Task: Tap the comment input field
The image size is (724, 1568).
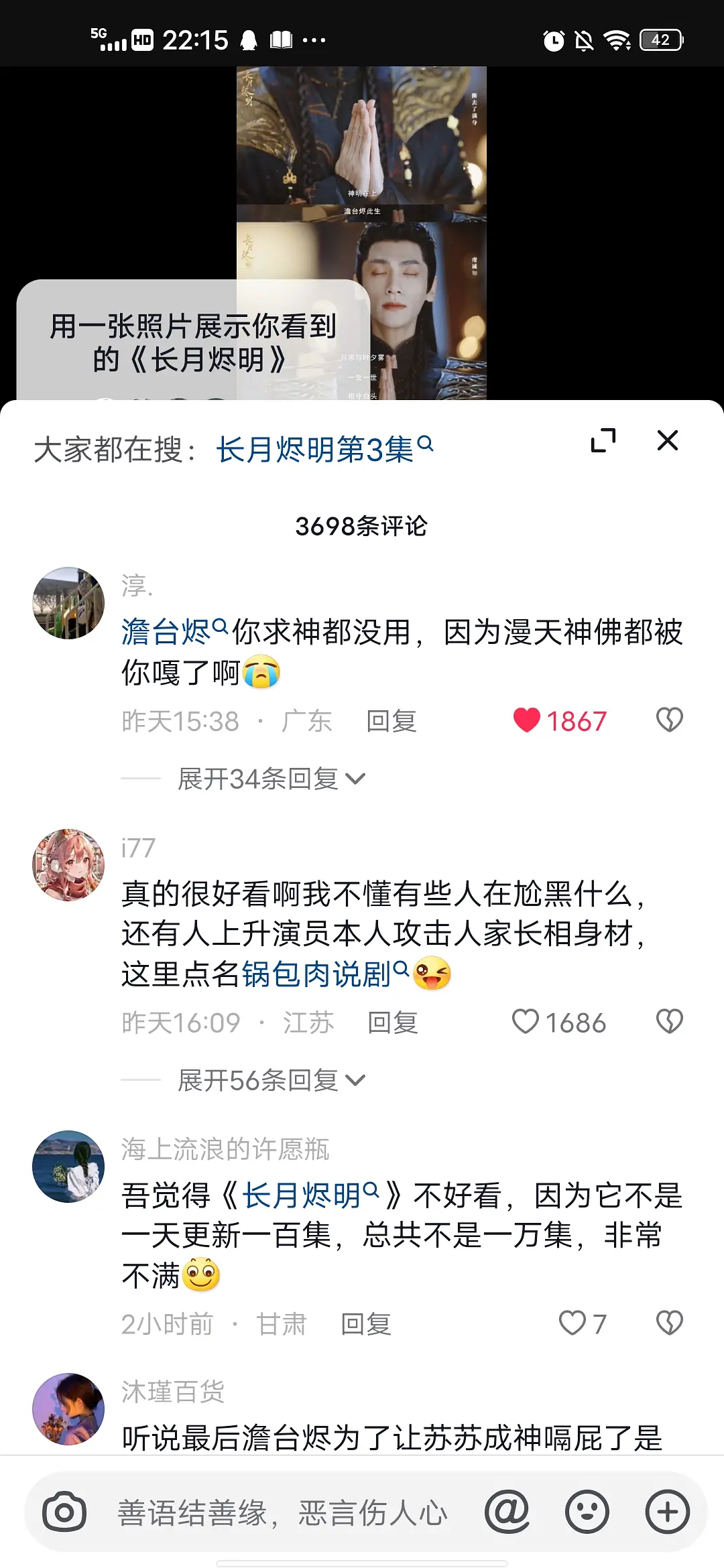Action: click(282, 1513)
